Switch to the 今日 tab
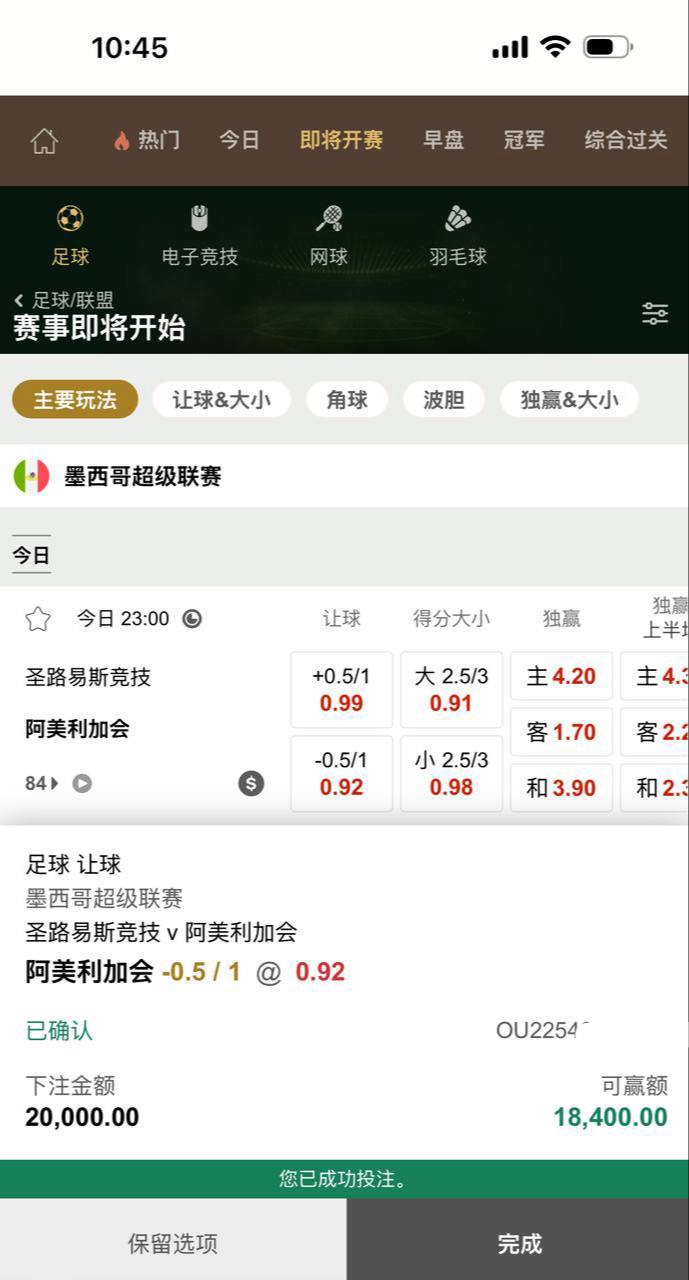The width and height of the screenshot is (689, 1280). click(x=239, y=140)
